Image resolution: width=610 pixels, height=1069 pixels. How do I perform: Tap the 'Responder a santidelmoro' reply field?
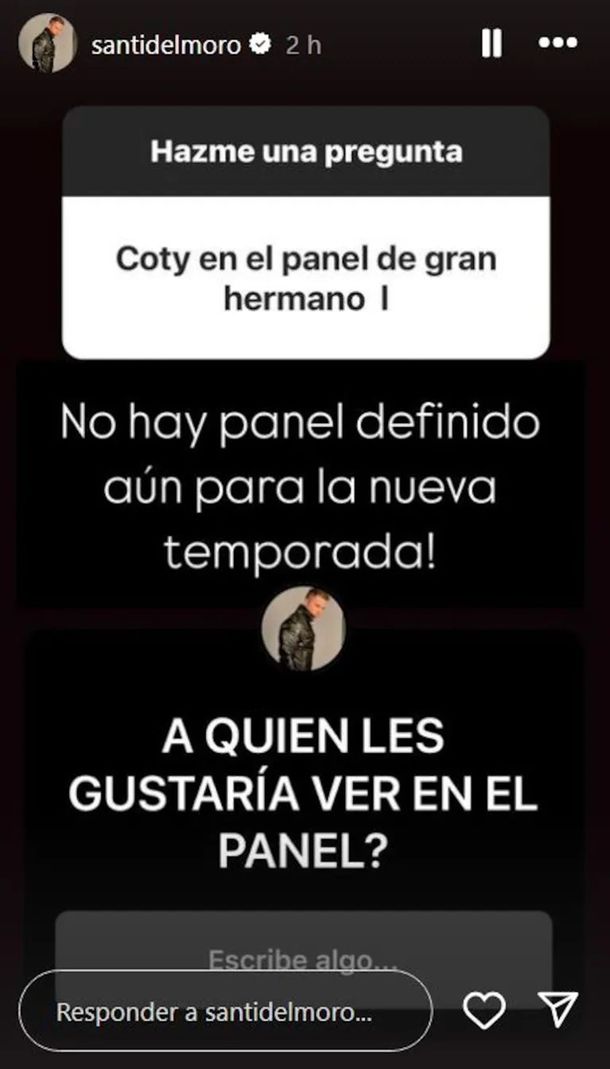point(225,1011)
